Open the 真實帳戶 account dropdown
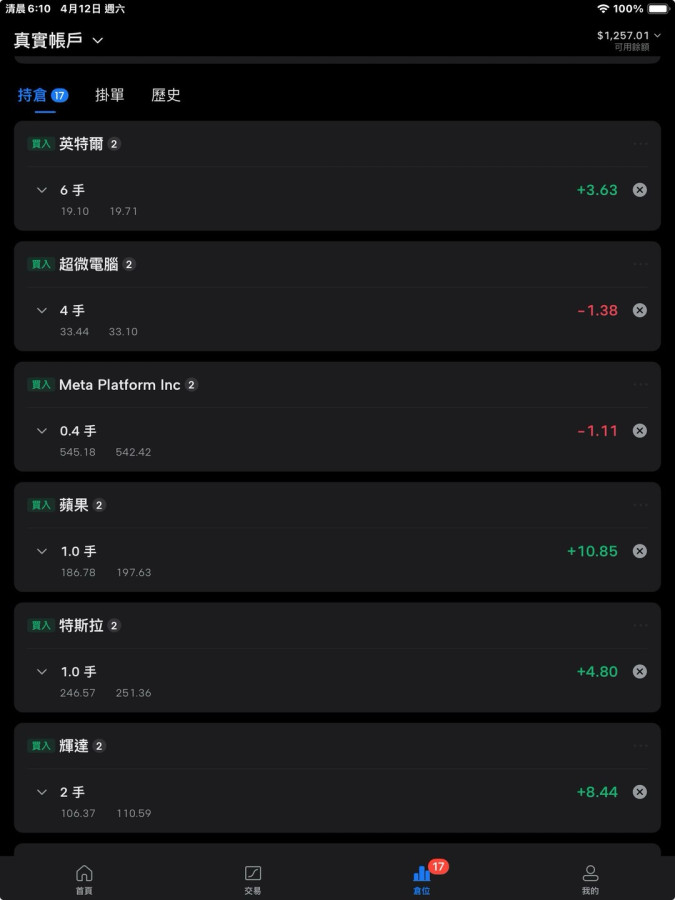Screen dimensions: 675x900 (x=58, y=40)
